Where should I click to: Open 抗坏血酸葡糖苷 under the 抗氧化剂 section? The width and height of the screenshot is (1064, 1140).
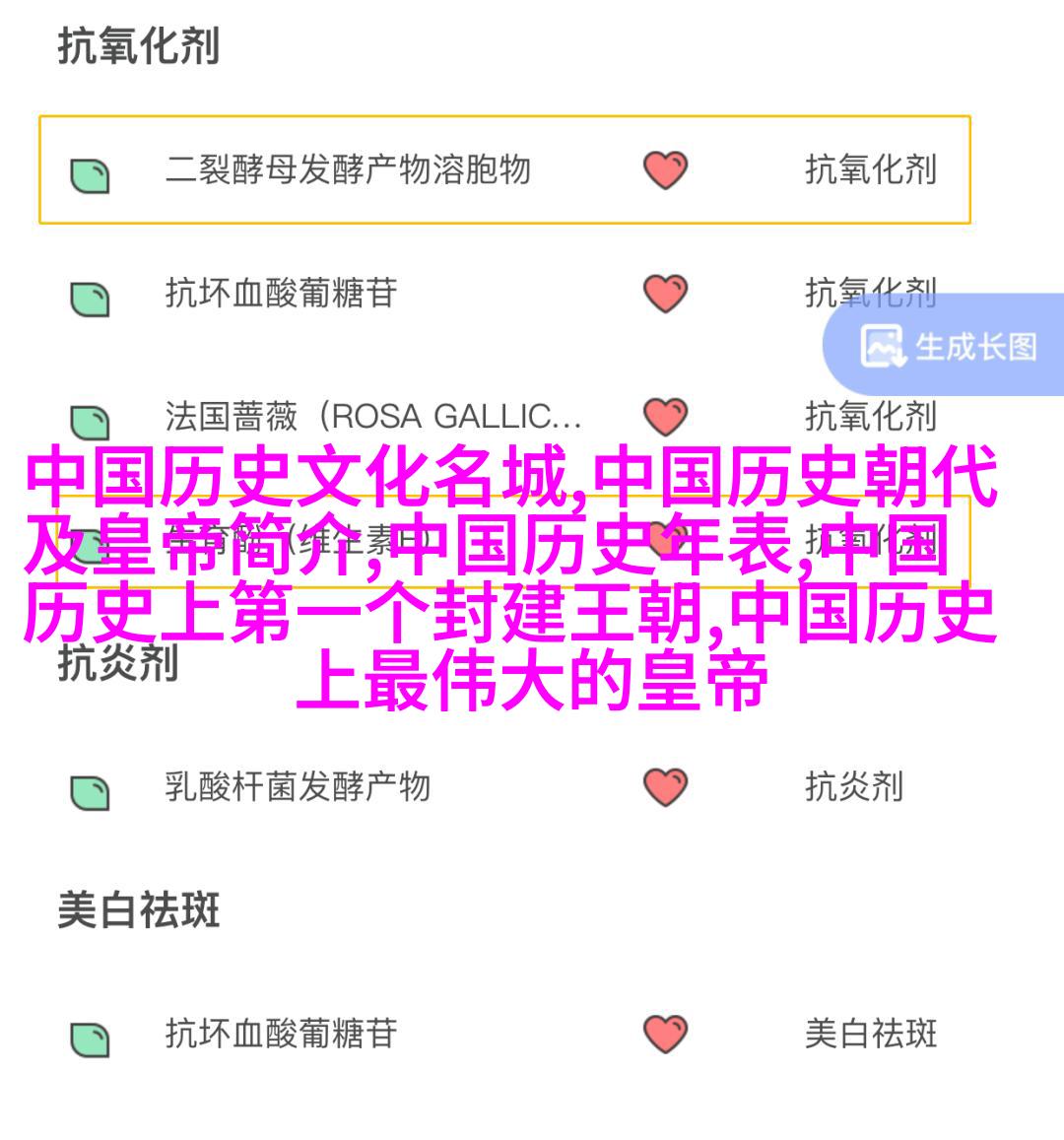[281, 294]
